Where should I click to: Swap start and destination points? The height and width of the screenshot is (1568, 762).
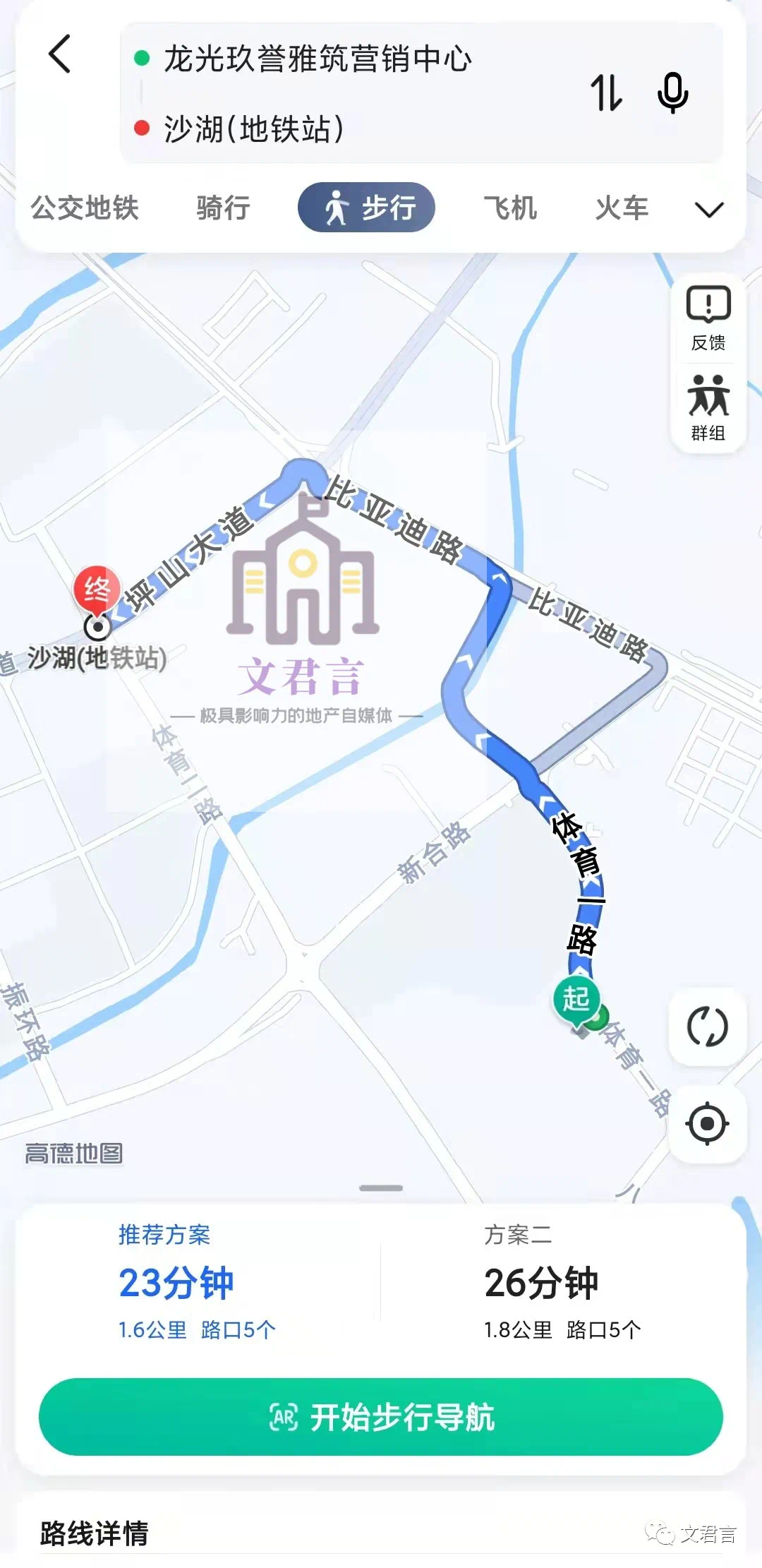click(606, 93)
